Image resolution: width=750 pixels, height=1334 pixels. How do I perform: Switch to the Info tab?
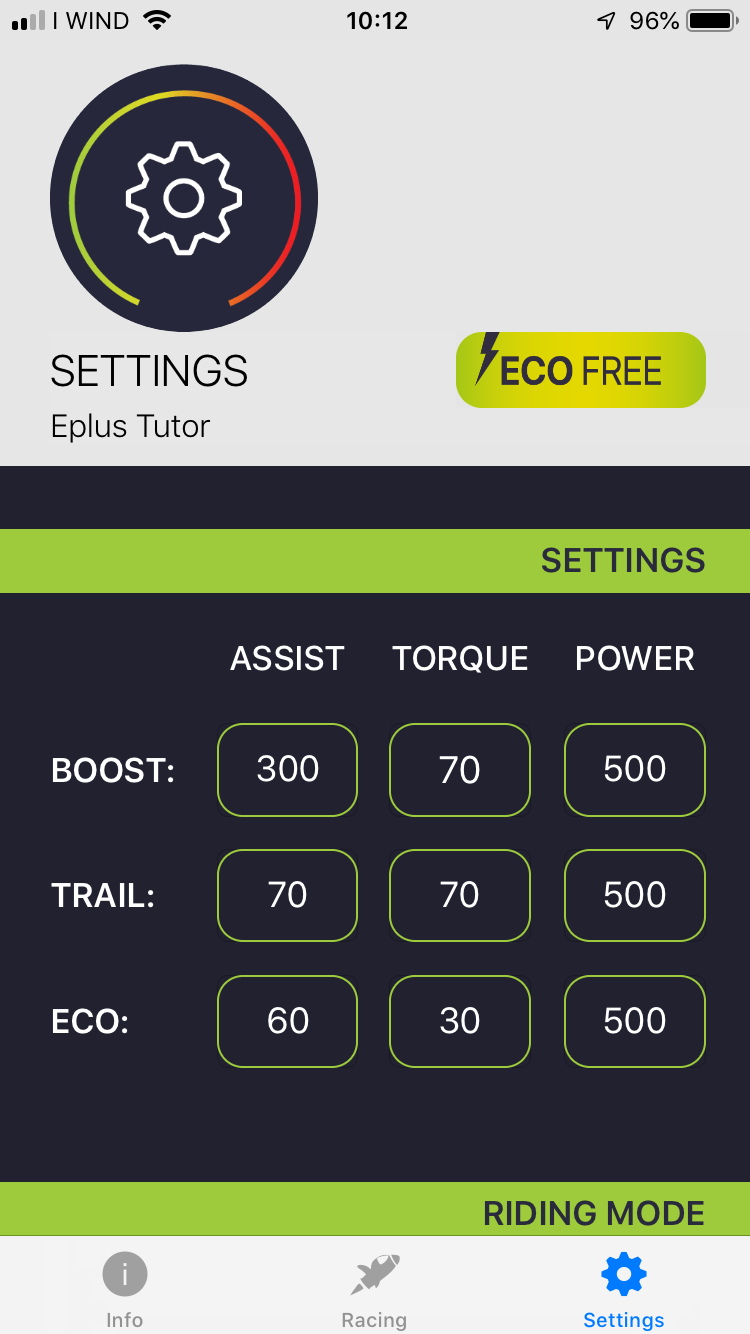tap(125, 1290)
